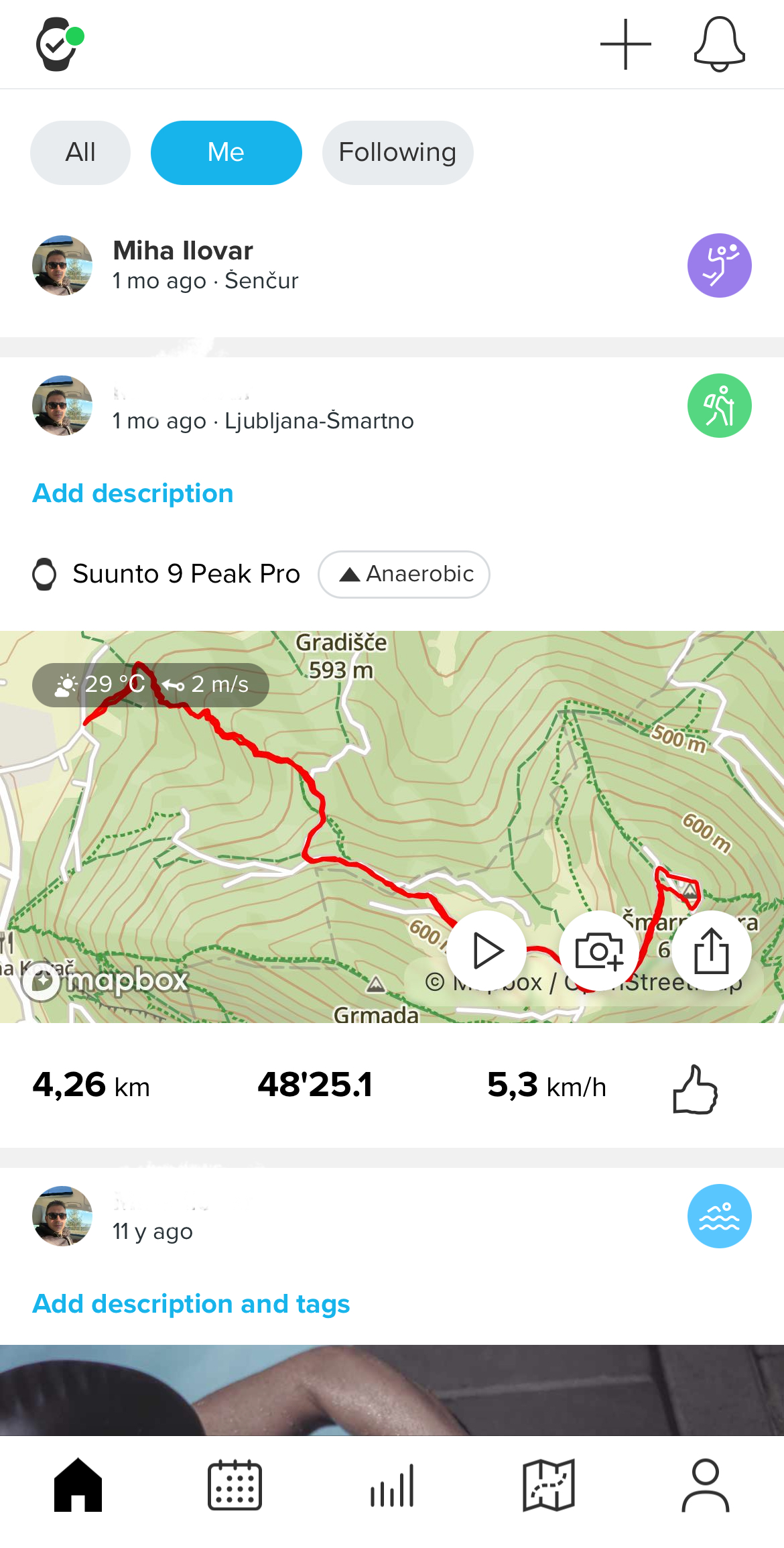Share the Ljubljana-Šmartno workout
Viewport: 784px width, 1548px height.
[x=711, y=951]
